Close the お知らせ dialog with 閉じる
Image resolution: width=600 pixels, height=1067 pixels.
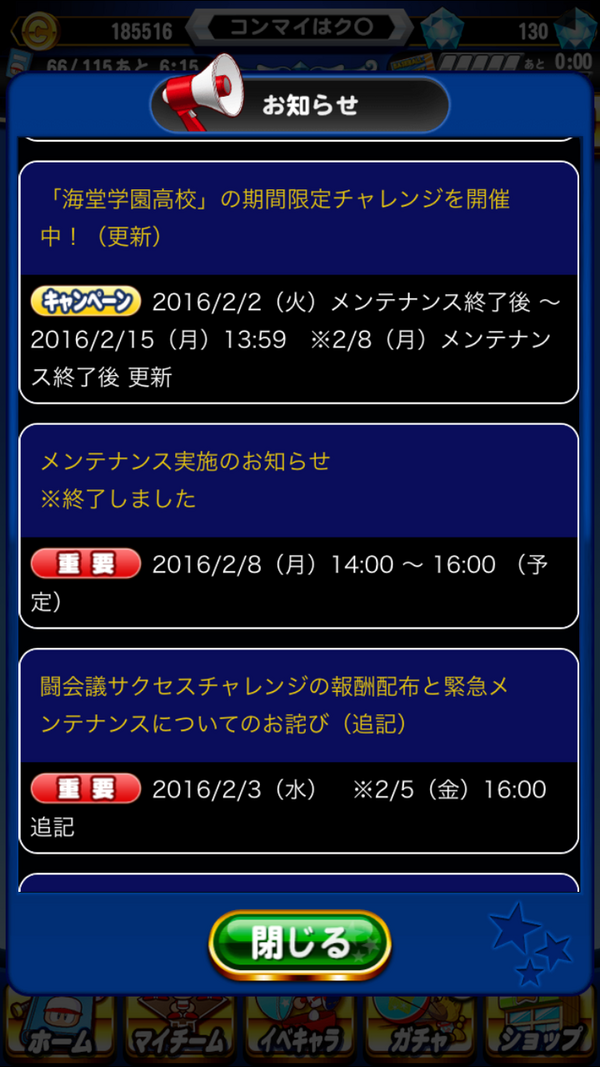pos(299,944)
